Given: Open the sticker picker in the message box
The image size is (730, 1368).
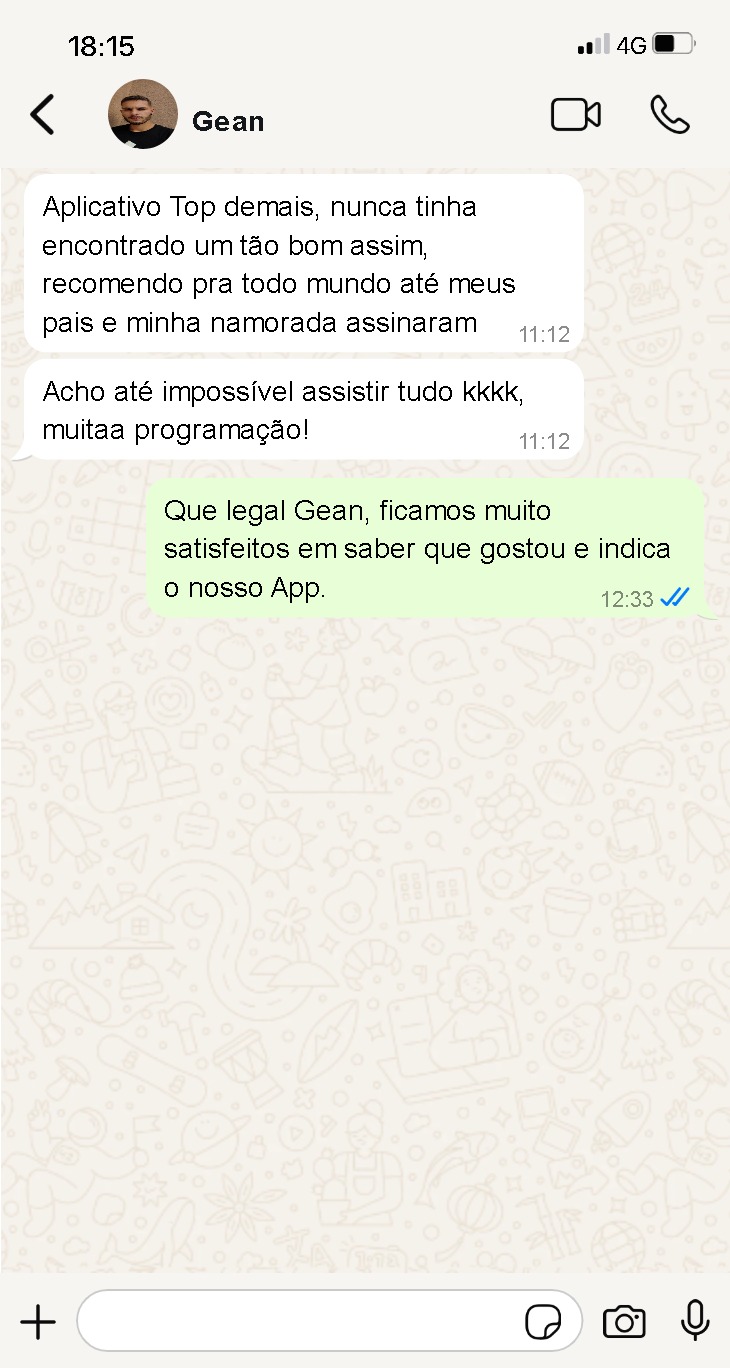Looking at the screenshot, I should click(x=543, y=1322).
